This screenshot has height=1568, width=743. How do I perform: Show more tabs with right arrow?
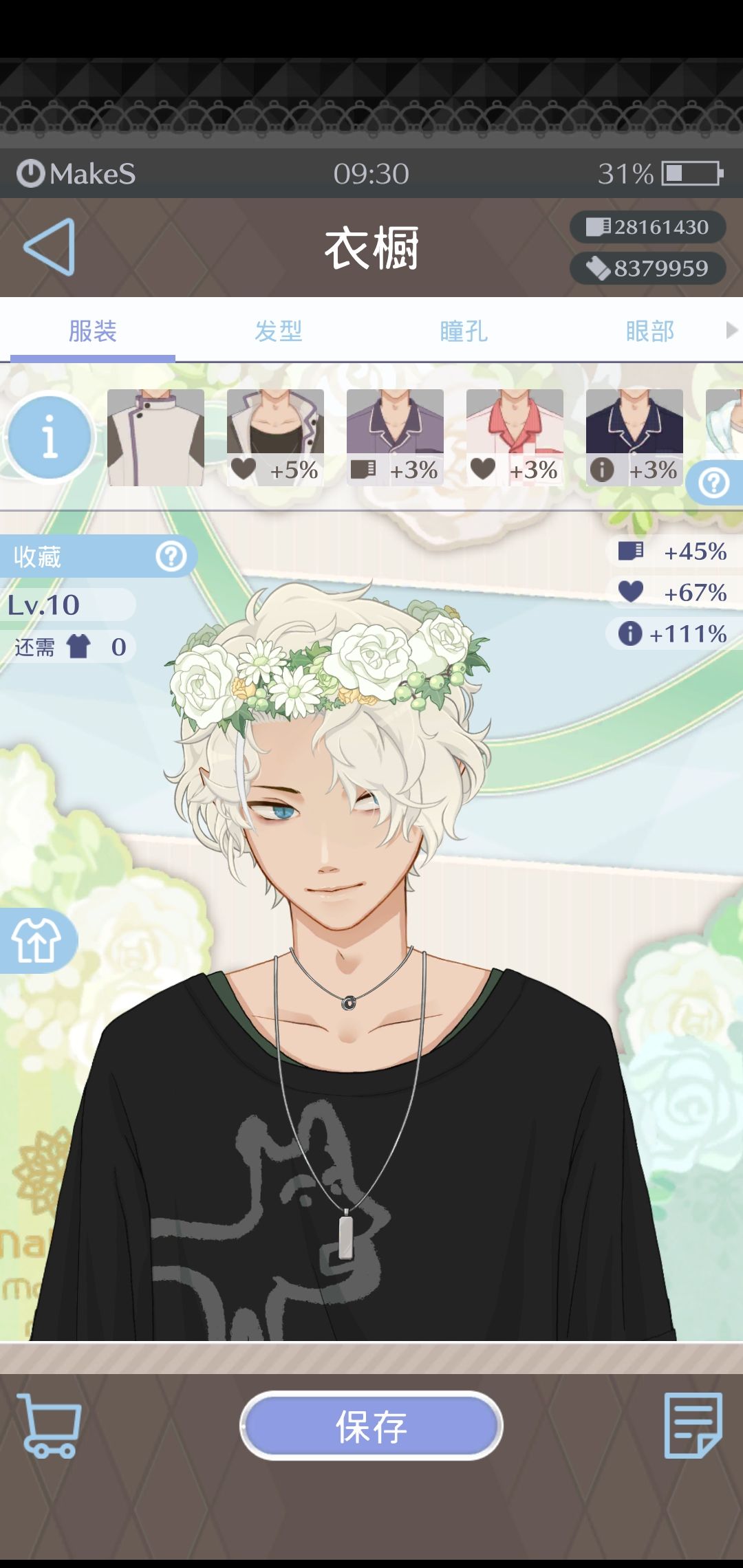coord(732,331)
